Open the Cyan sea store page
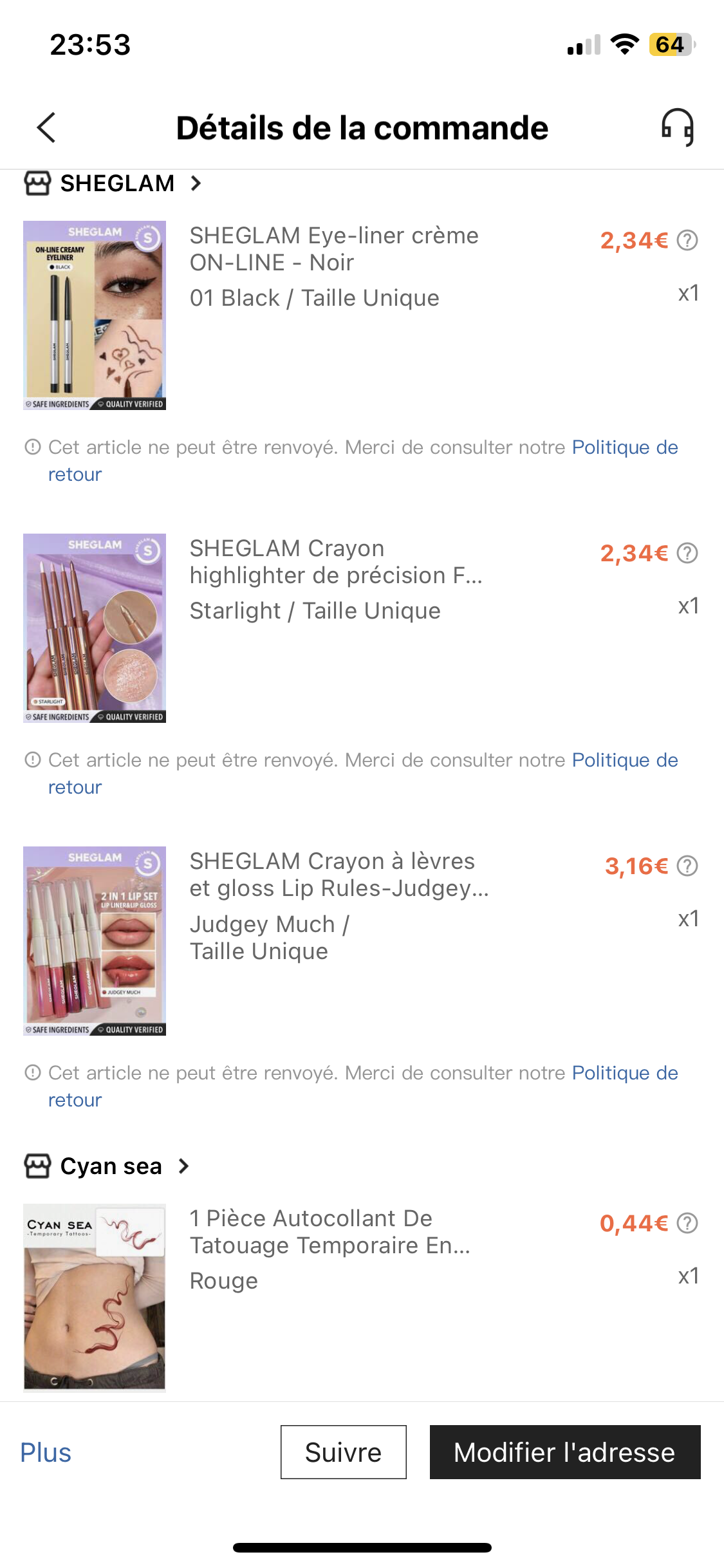This screenshot has width=724, height=1568. point(111,1166)
